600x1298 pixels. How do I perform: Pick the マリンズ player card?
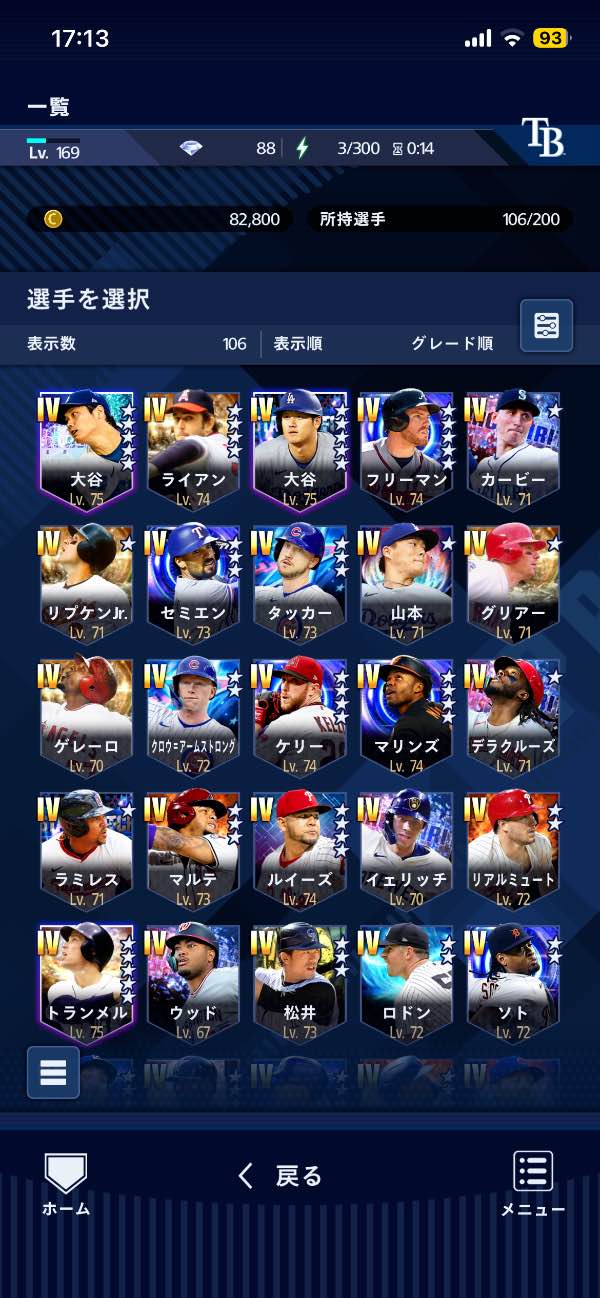[406, 716]
